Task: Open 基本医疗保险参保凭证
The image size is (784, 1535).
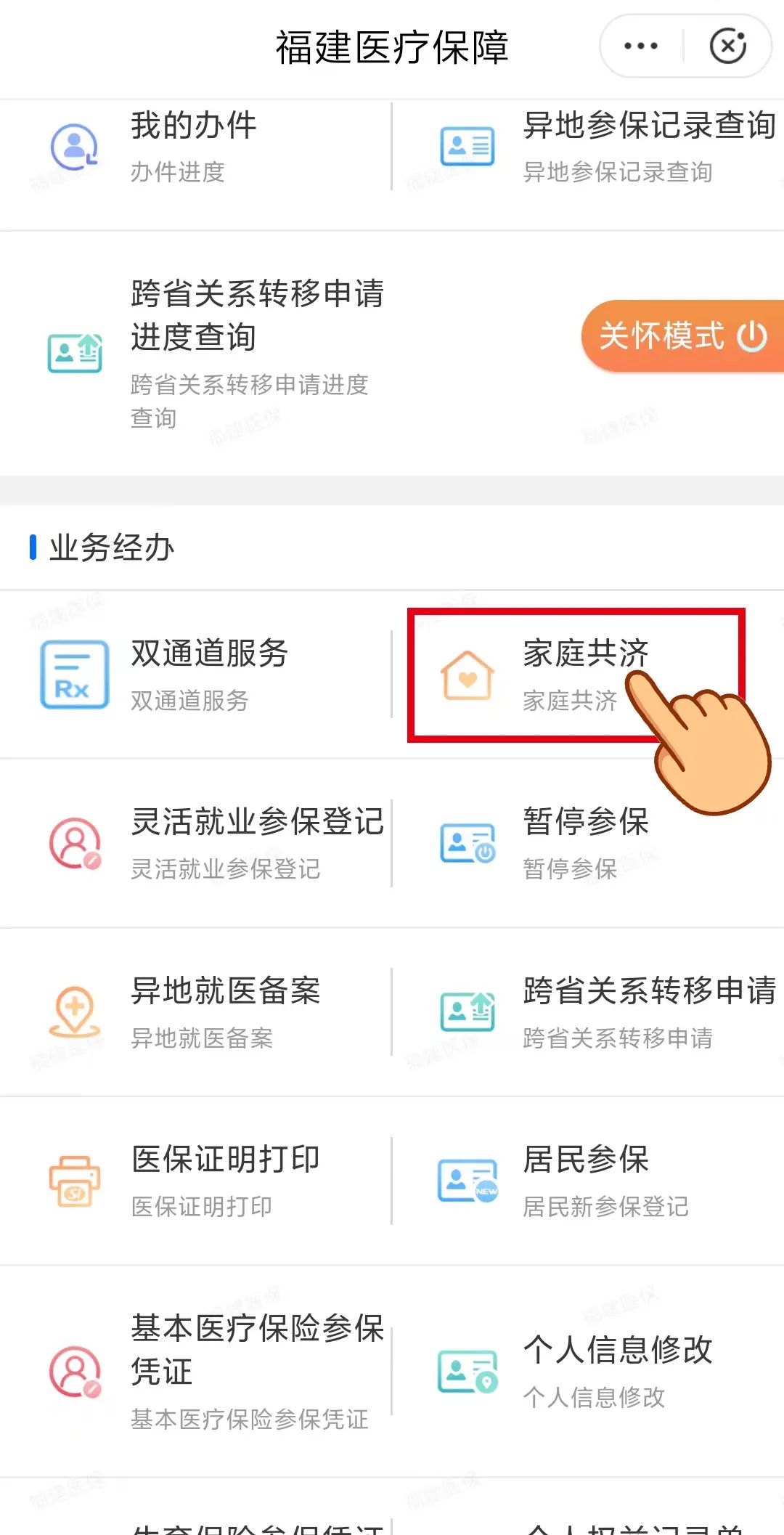Action: pyautogui.click(x=218, y=1371)
